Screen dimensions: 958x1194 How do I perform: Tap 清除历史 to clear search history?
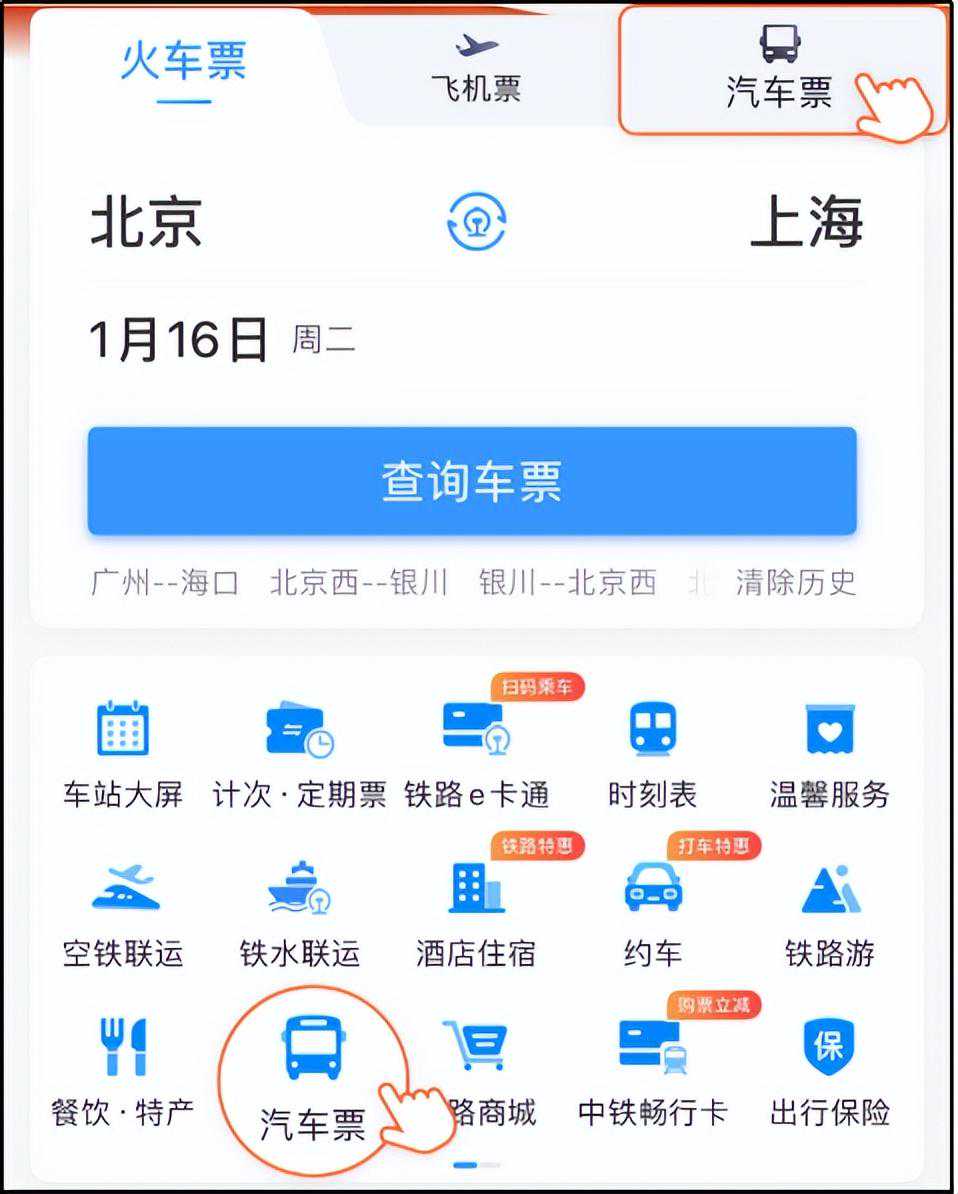[796, 583]
